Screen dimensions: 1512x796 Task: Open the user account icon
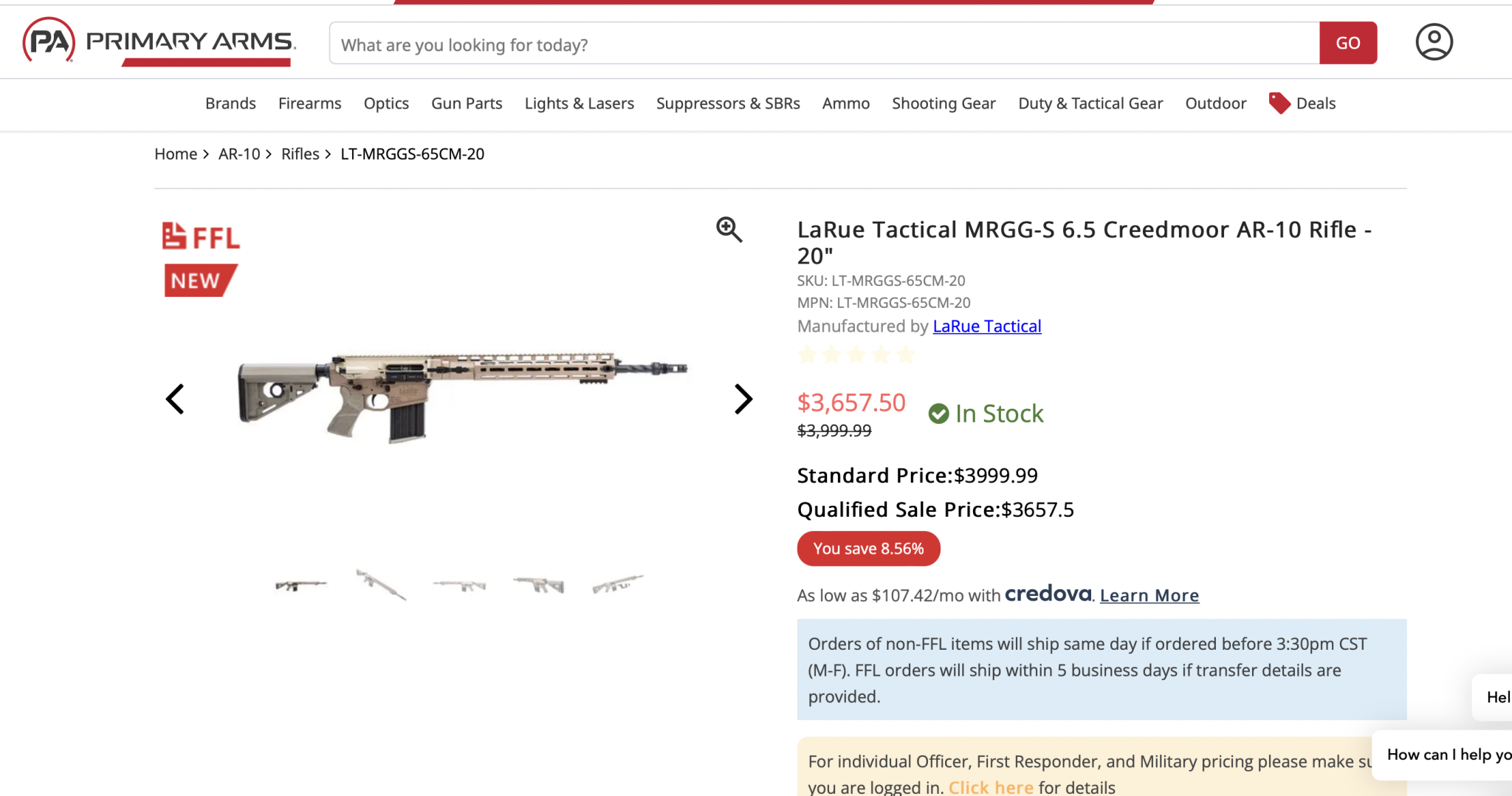1434,42
